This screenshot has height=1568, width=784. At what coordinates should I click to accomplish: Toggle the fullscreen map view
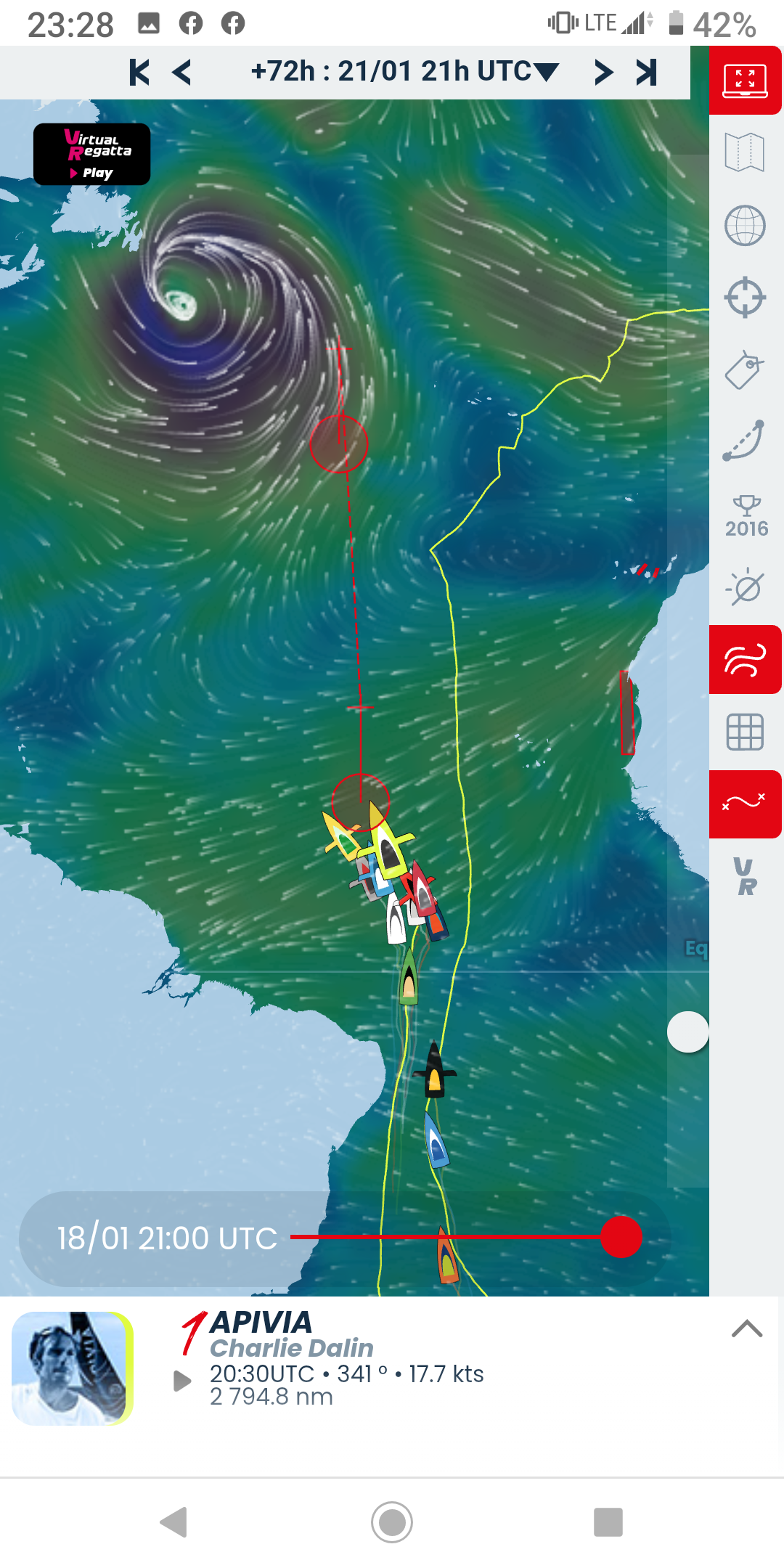745,81
